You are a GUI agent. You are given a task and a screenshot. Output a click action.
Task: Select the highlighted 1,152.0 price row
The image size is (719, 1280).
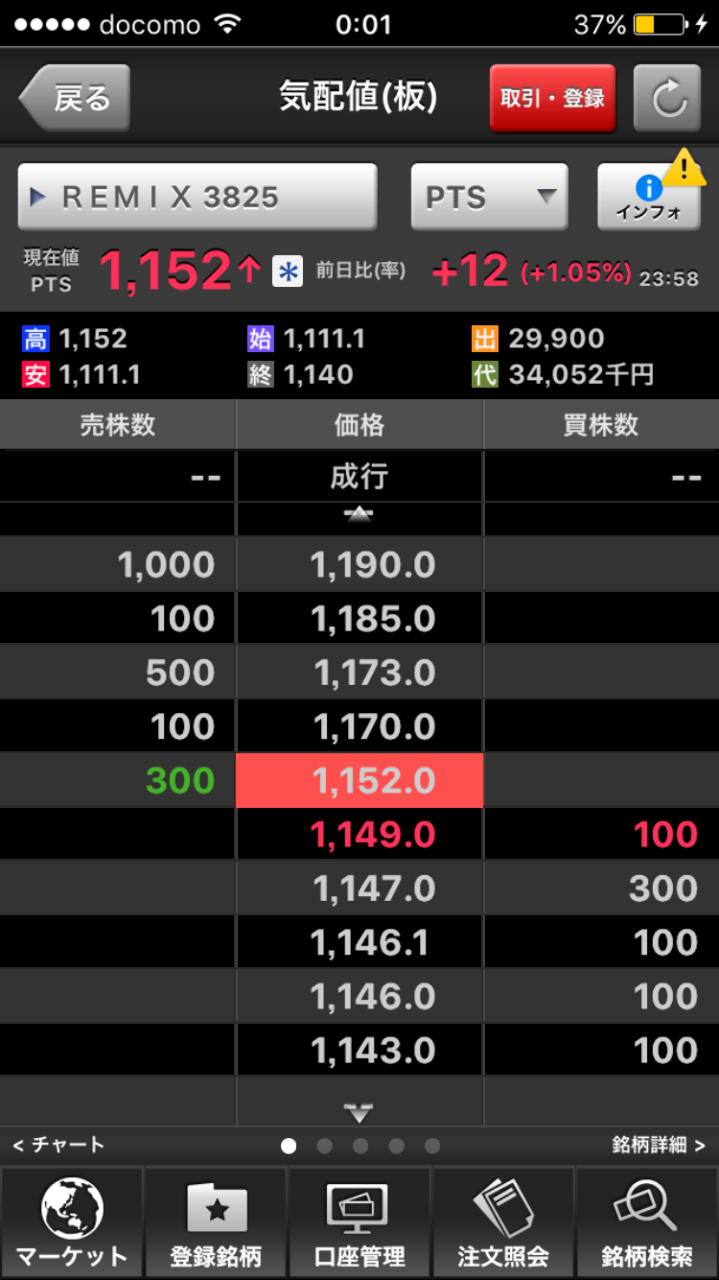tap(359, 781)
